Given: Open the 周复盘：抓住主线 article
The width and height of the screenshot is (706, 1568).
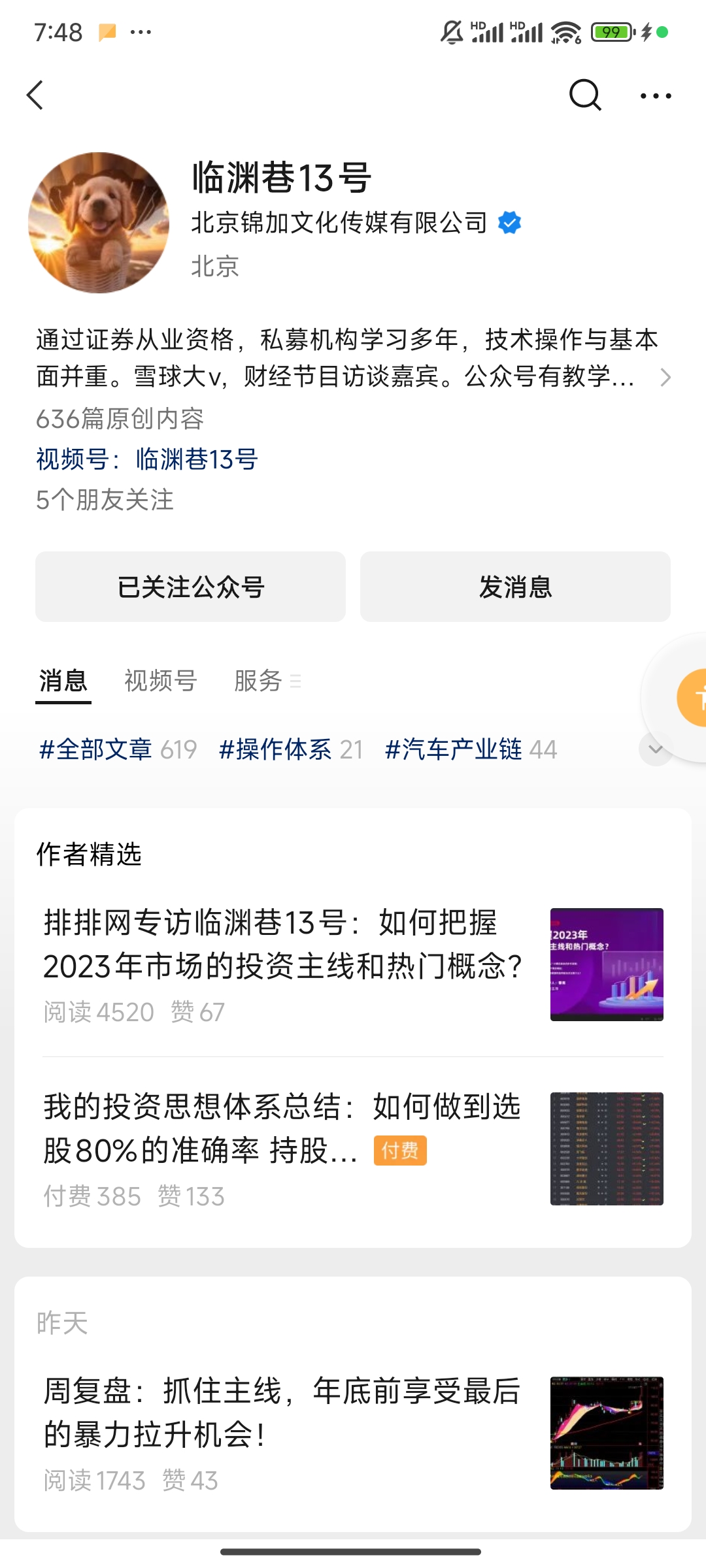Looking at the screenshot, I should (x=282, y=1412).
